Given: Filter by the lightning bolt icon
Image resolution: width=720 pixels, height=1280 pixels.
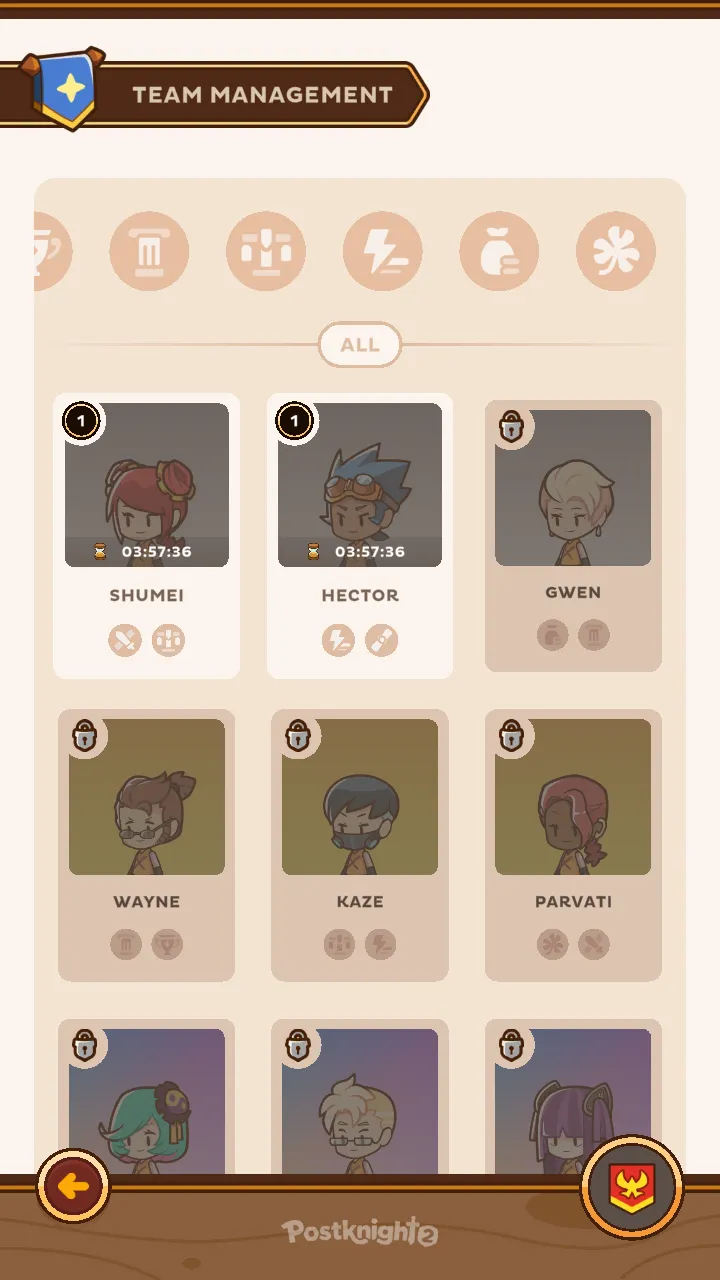Looking at the screenshot, I should pos(382,251).
